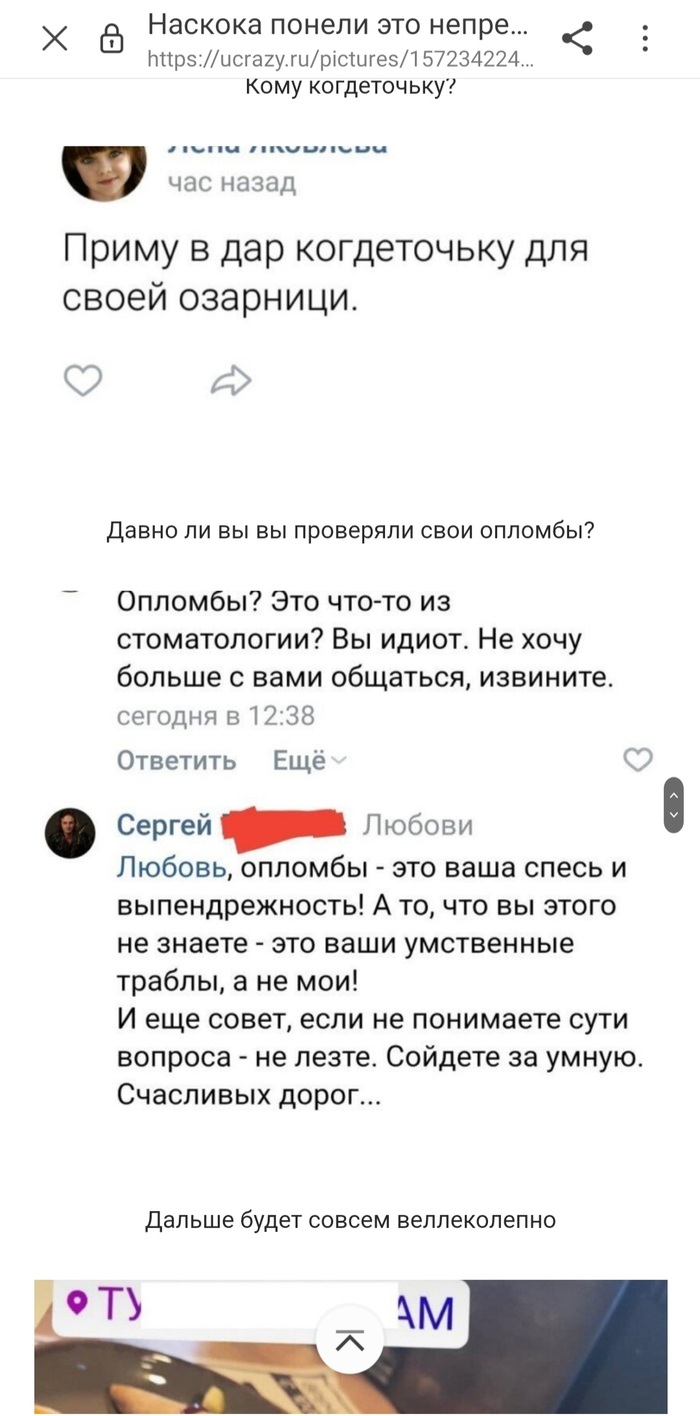Tap the scroll-to-top arrow button
Image resolution: width=700 pixels, height=1416 pixels.
tap(350, 1341)
